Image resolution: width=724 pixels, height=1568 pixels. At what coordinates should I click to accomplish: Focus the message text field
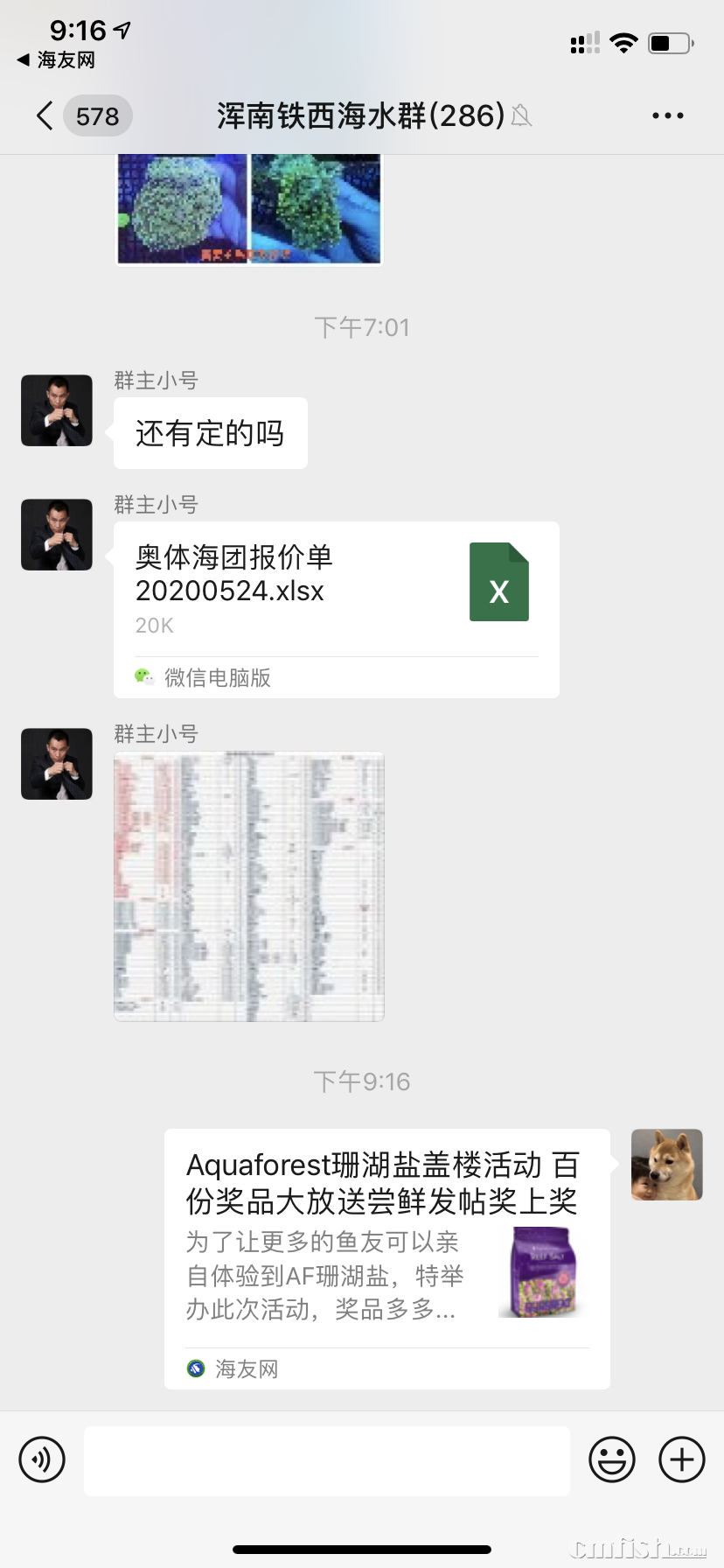(x=326, y=1459)
